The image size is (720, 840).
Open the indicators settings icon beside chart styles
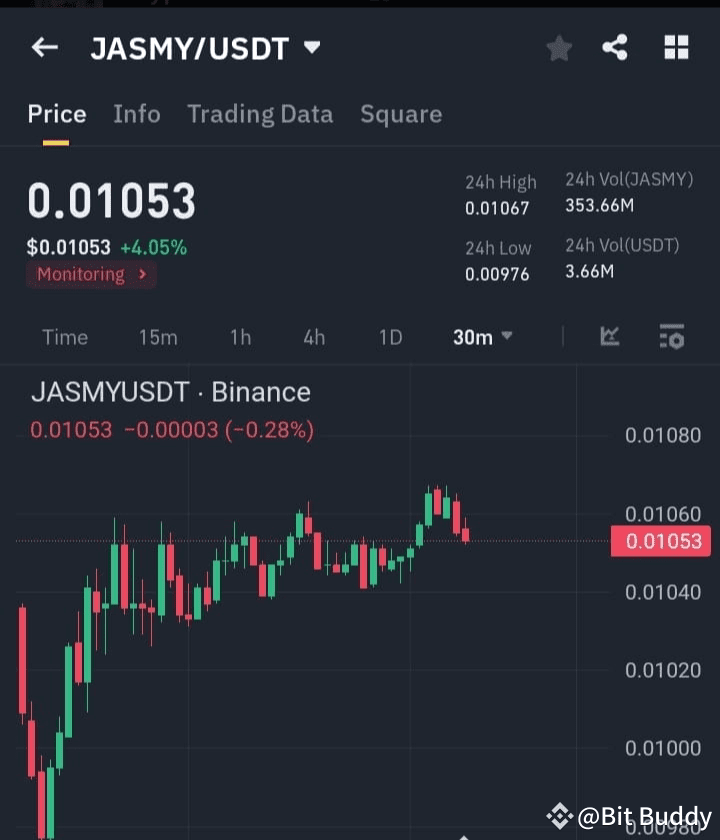coord(671,338)
